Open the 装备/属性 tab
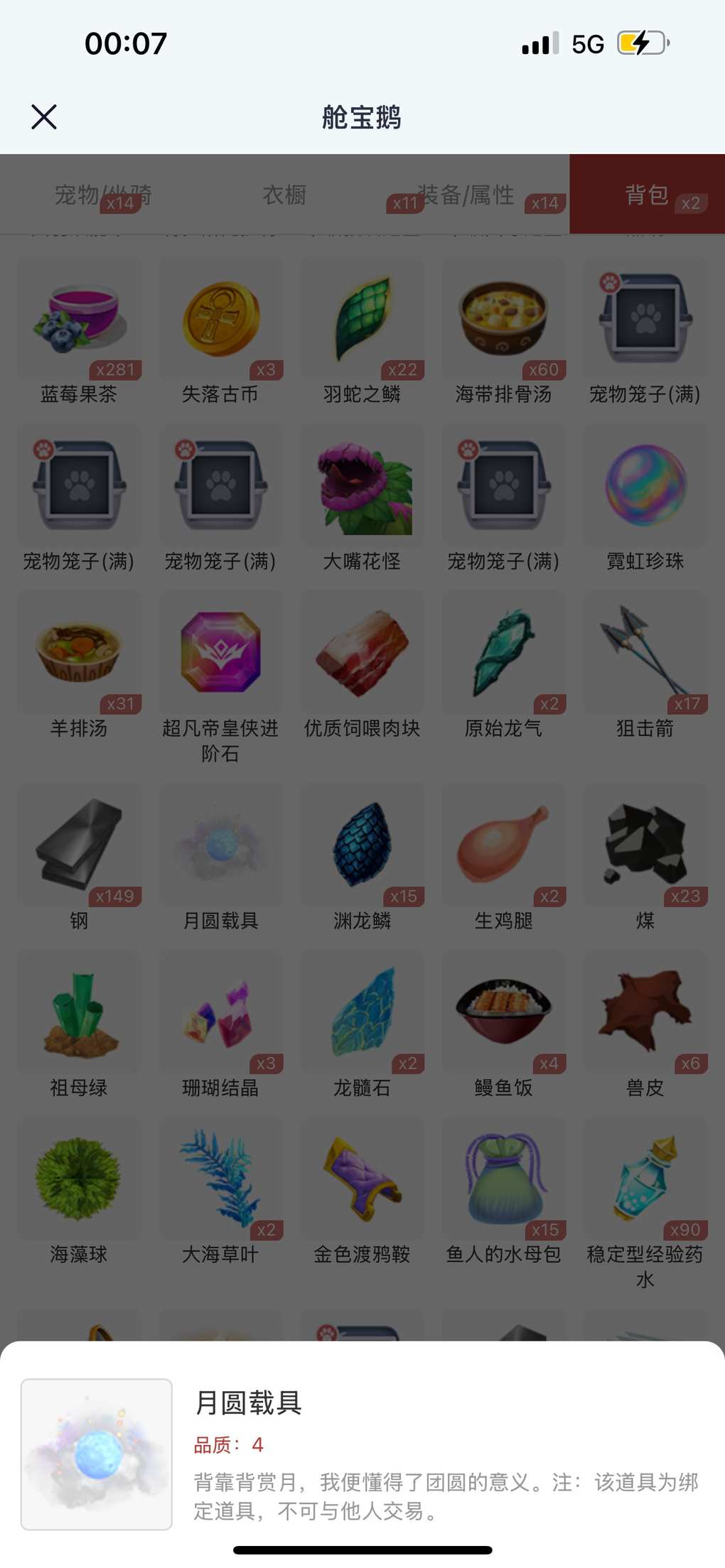 pyautogui.click(x=466, y=195)
